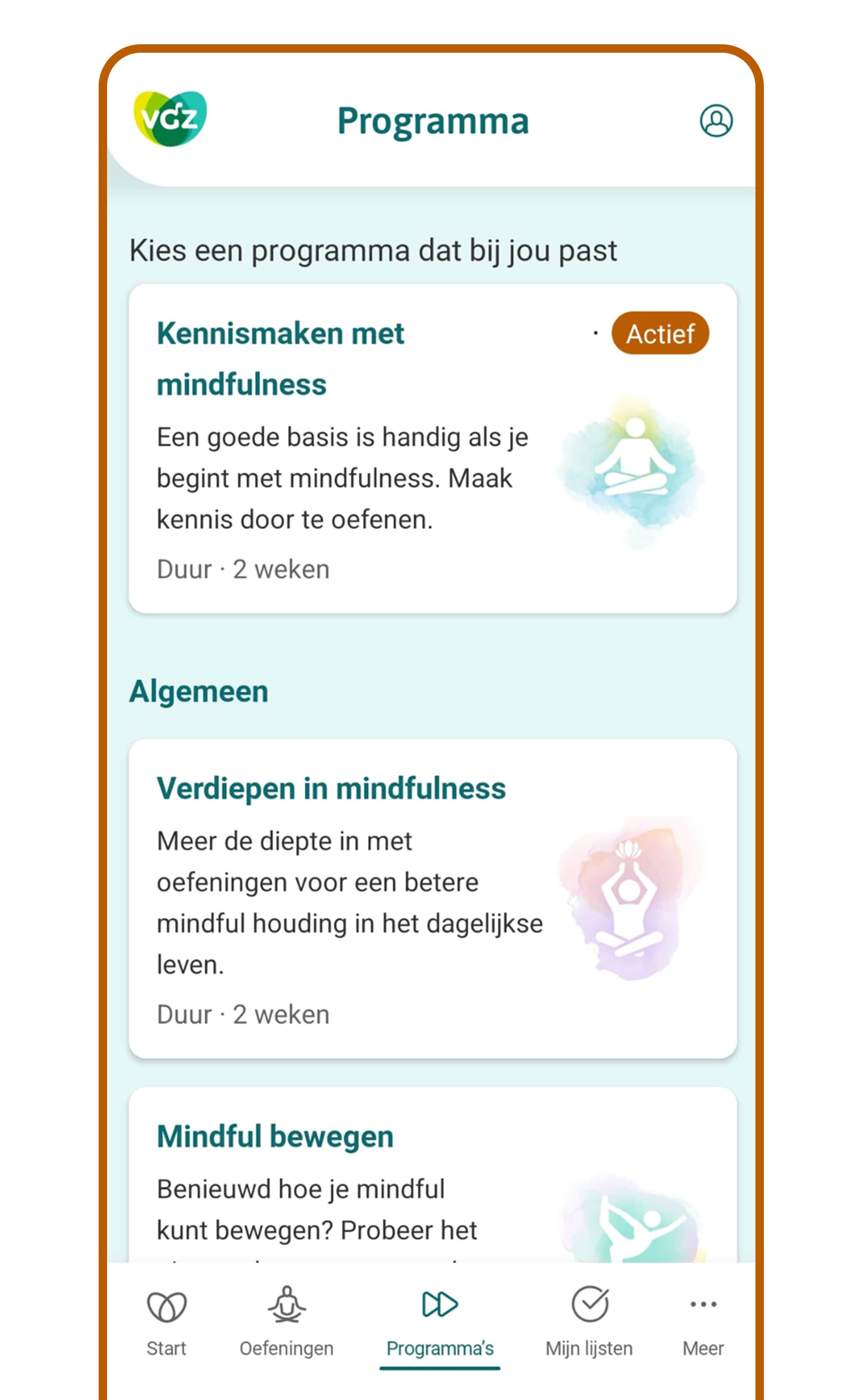Open the profile icon

pos(715,121)
